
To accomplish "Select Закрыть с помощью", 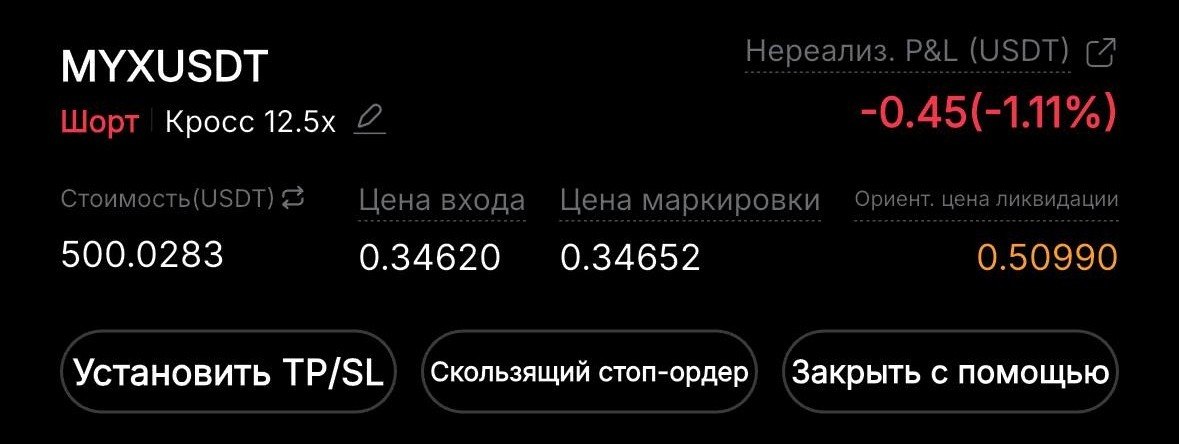I will [x=949, y=373].
